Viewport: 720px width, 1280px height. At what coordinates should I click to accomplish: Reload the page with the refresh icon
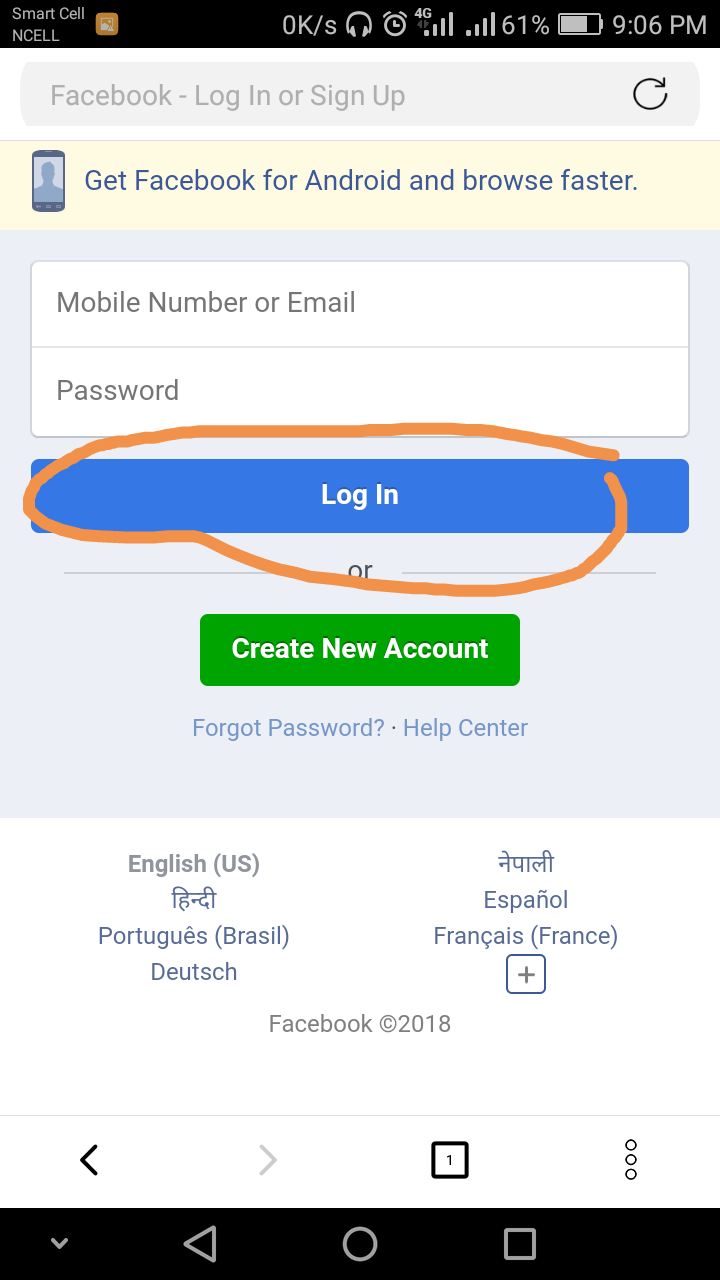pyautogui.click(x=650, y=95)
